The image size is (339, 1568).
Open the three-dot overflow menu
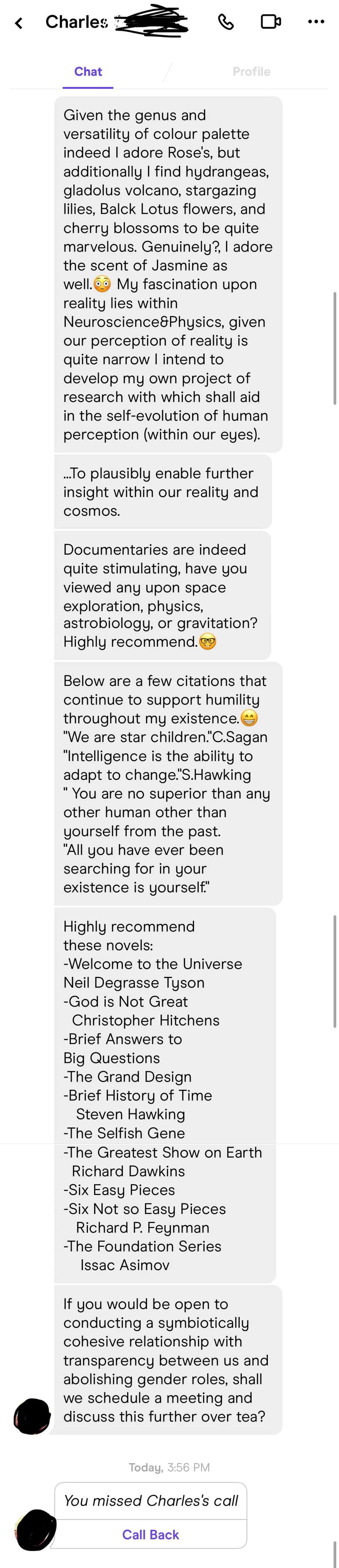[316, 22]
